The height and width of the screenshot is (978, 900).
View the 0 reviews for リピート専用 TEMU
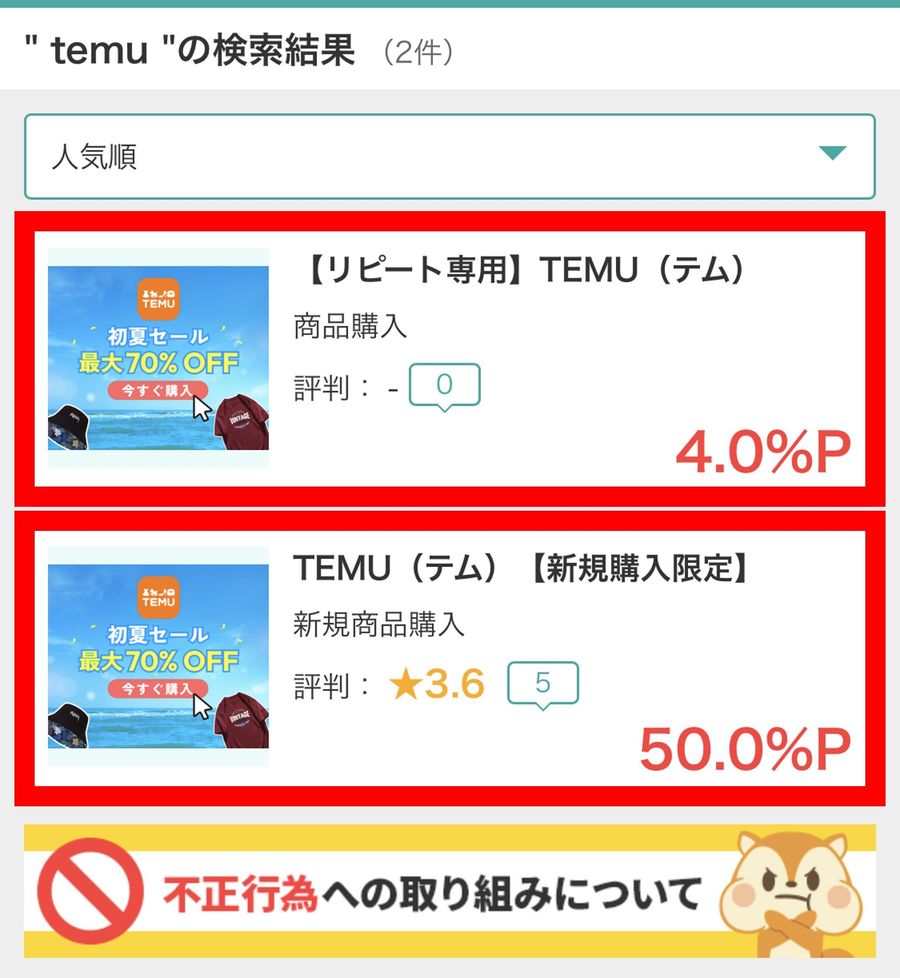[444, 386]
